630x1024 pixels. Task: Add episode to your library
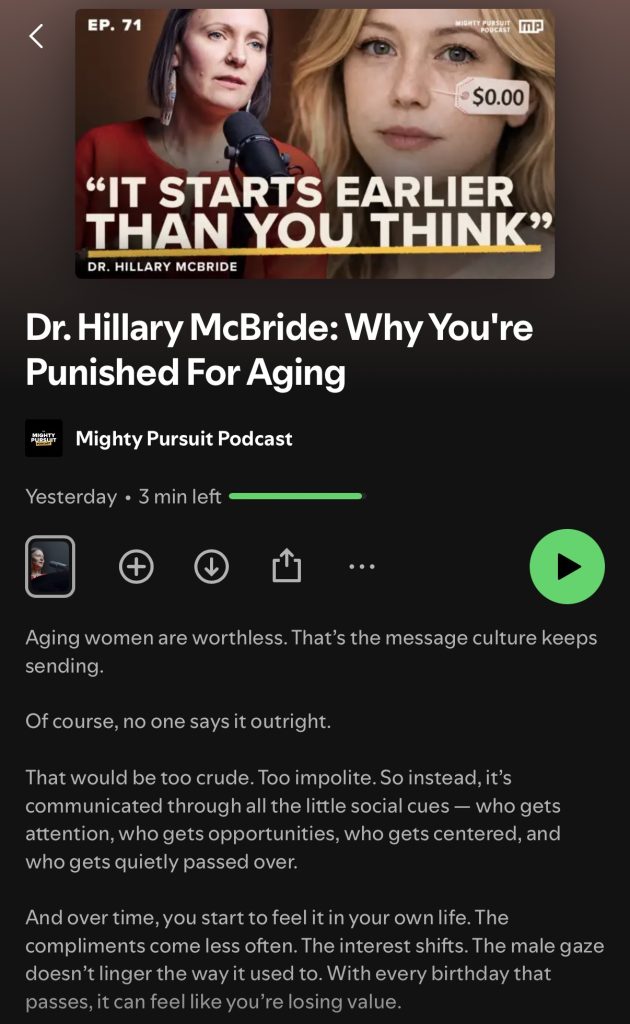pyautogui.click(x=136, y=567)
